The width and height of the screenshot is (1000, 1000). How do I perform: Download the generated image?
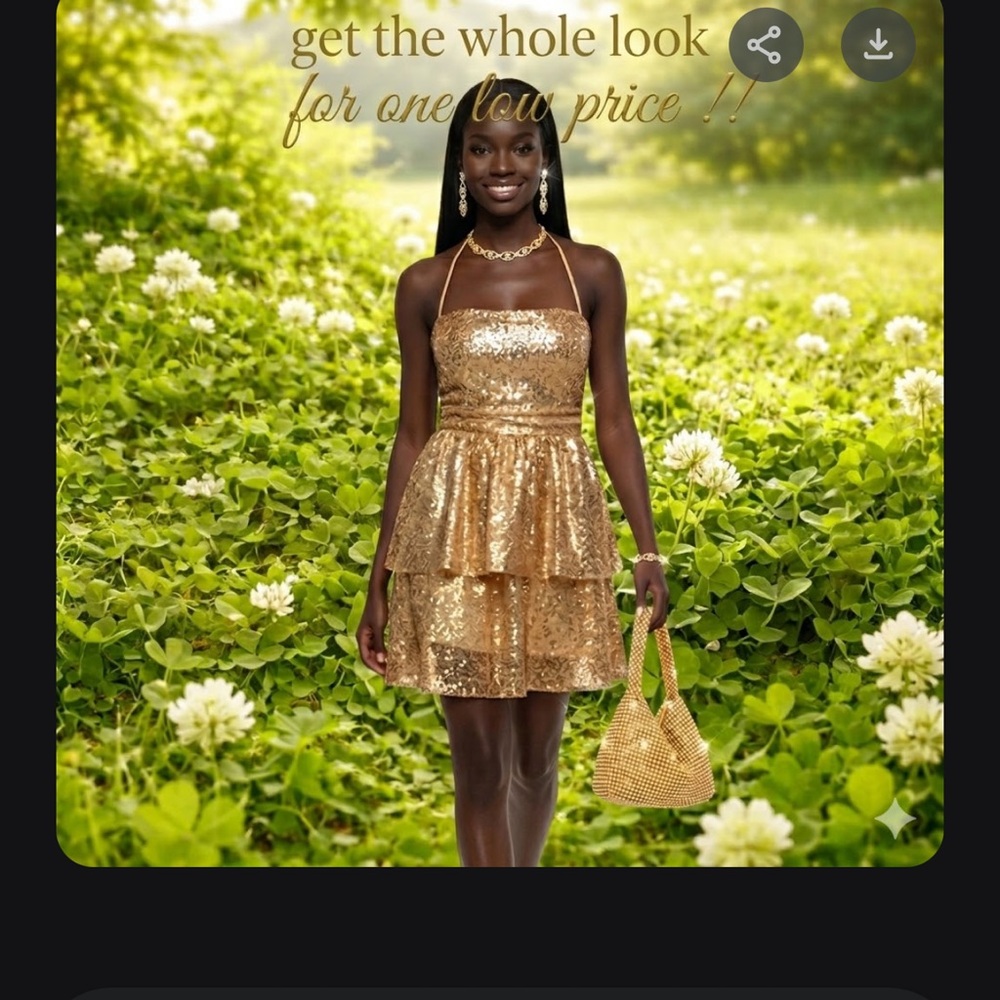tap(878, 45)
